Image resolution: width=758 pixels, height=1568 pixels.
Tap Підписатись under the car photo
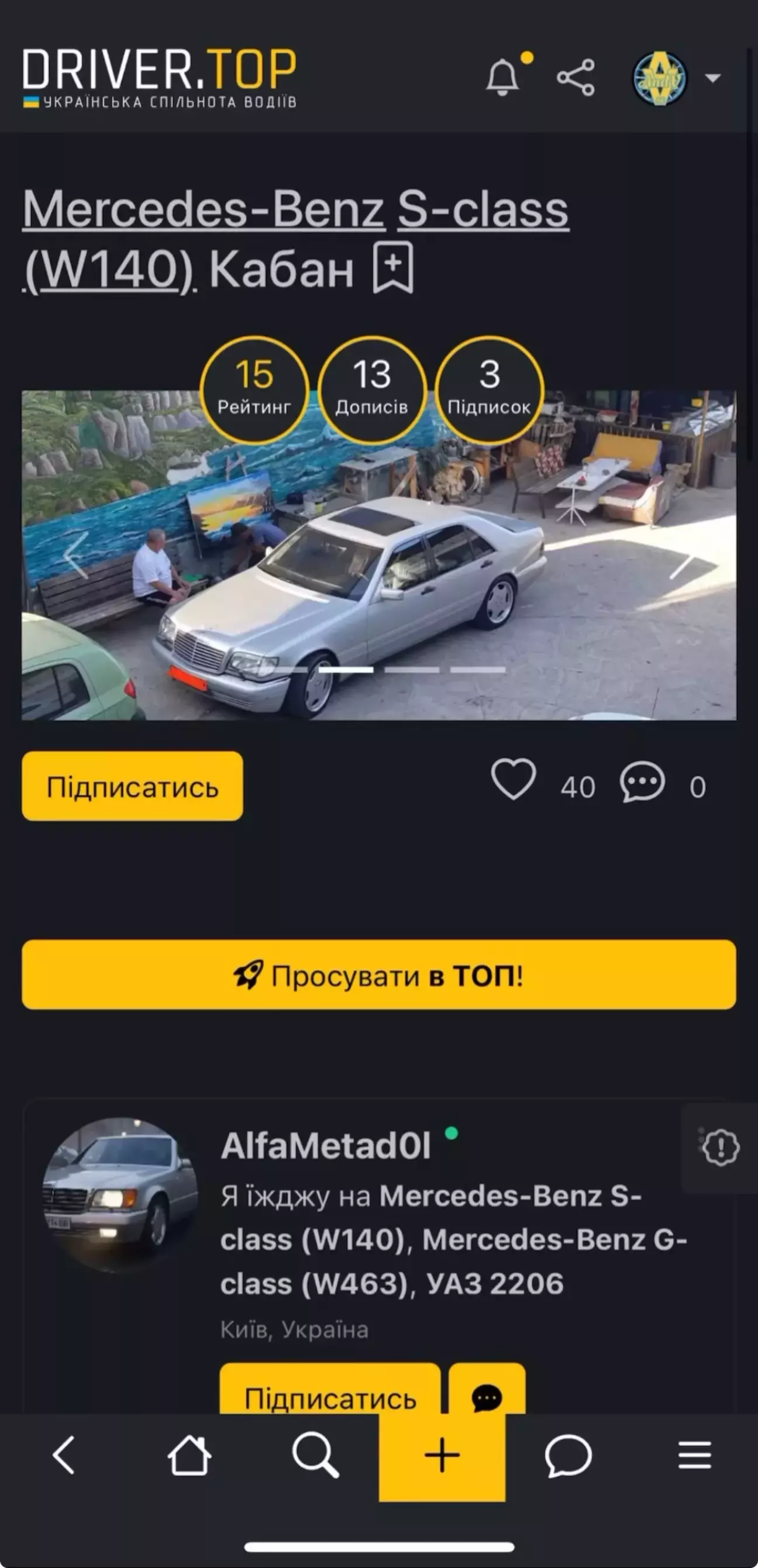point(132,786)
